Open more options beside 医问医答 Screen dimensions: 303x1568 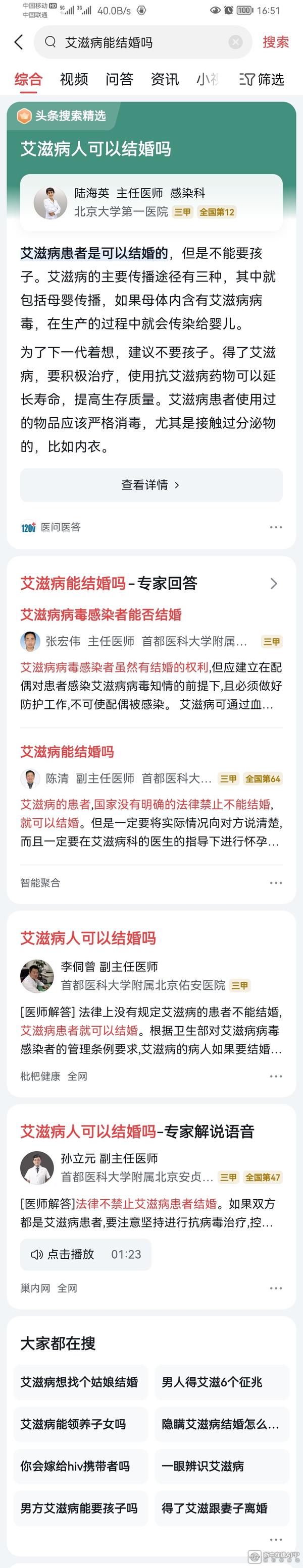click(276, 527)
